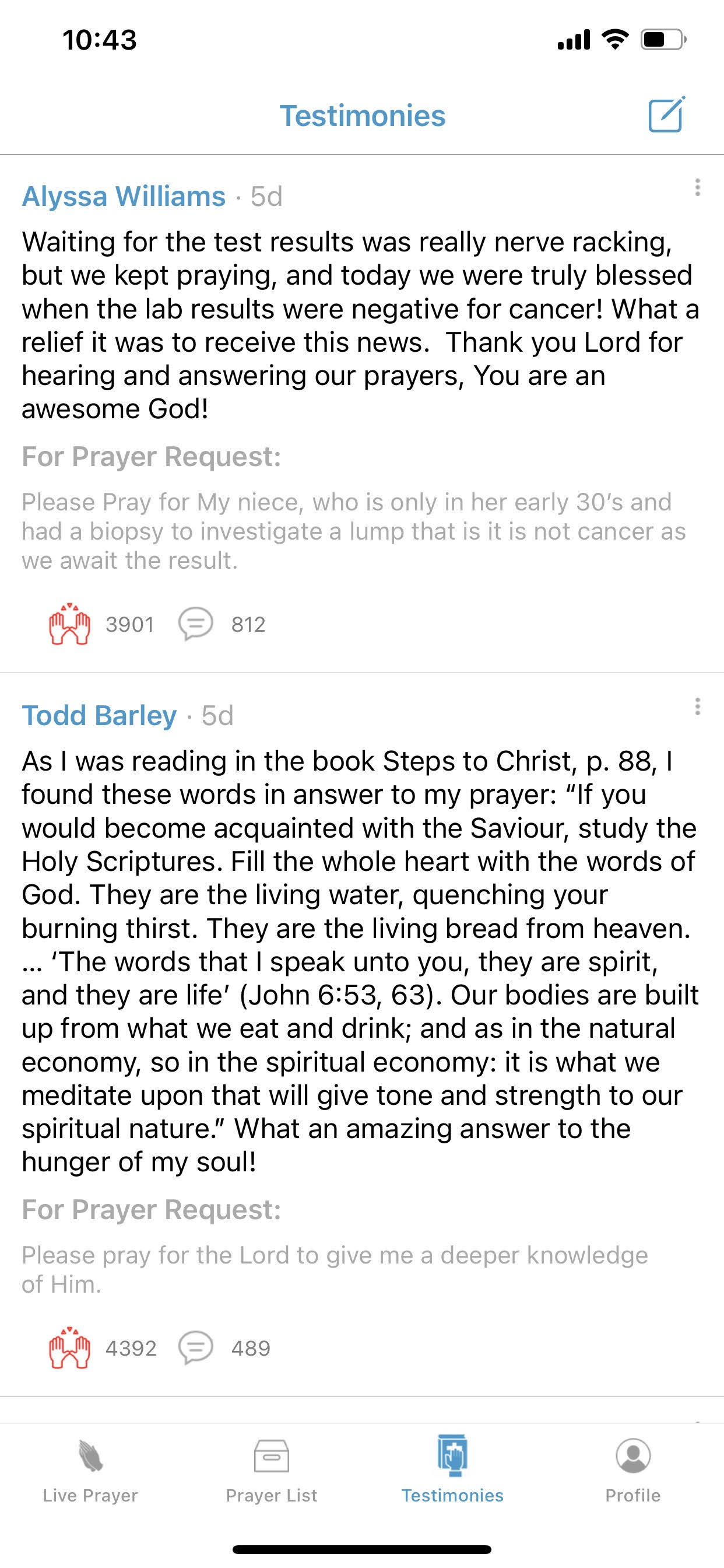The width and height of the screenshot is (724, 1568).
Task: Open Alyssa Williams' profile
Action: click(x=122, y=195)
